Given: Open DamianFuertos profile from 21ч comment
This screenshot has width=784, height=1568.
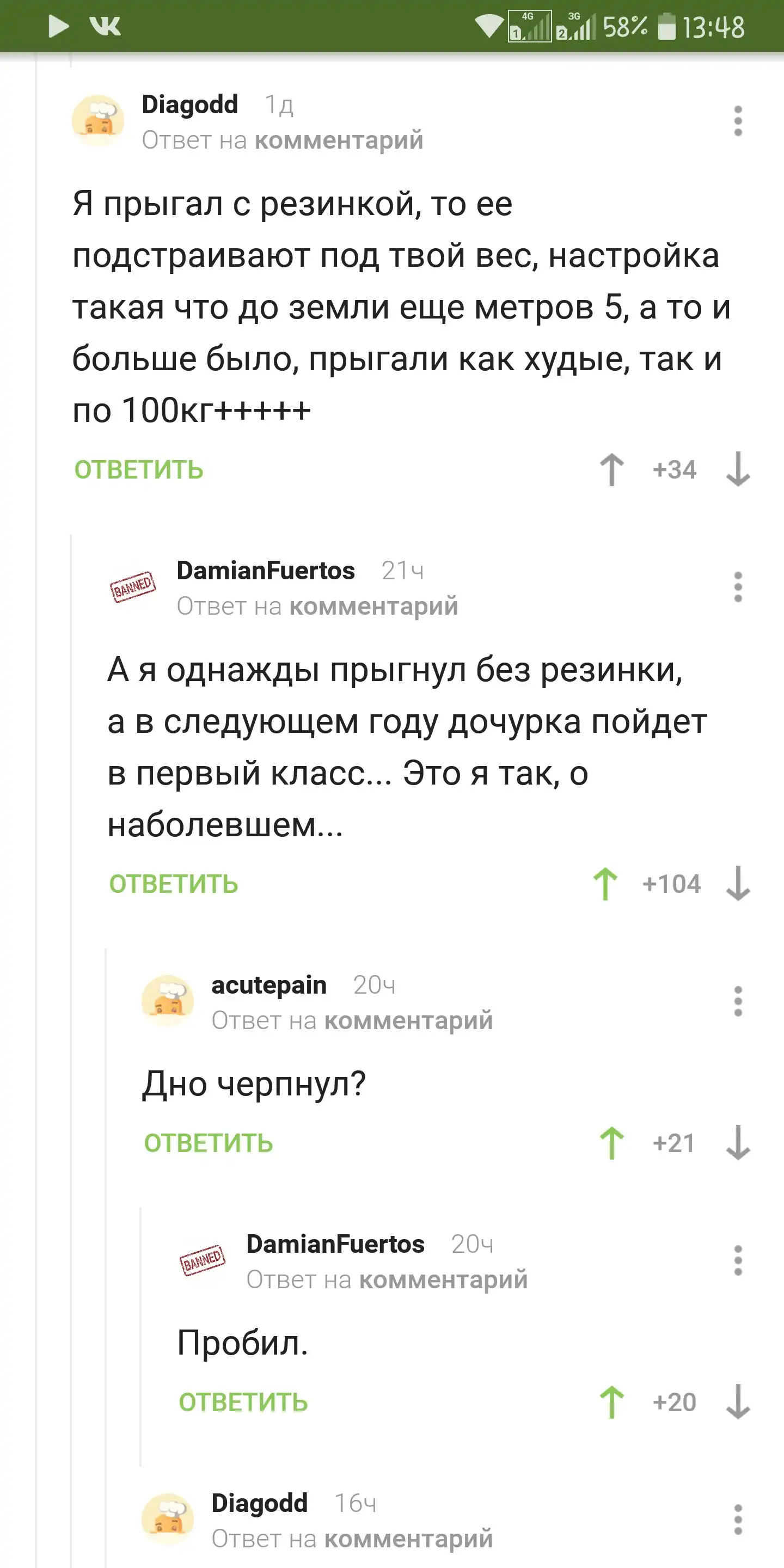Looking at the screenshot, I should (x=265, y=571).
